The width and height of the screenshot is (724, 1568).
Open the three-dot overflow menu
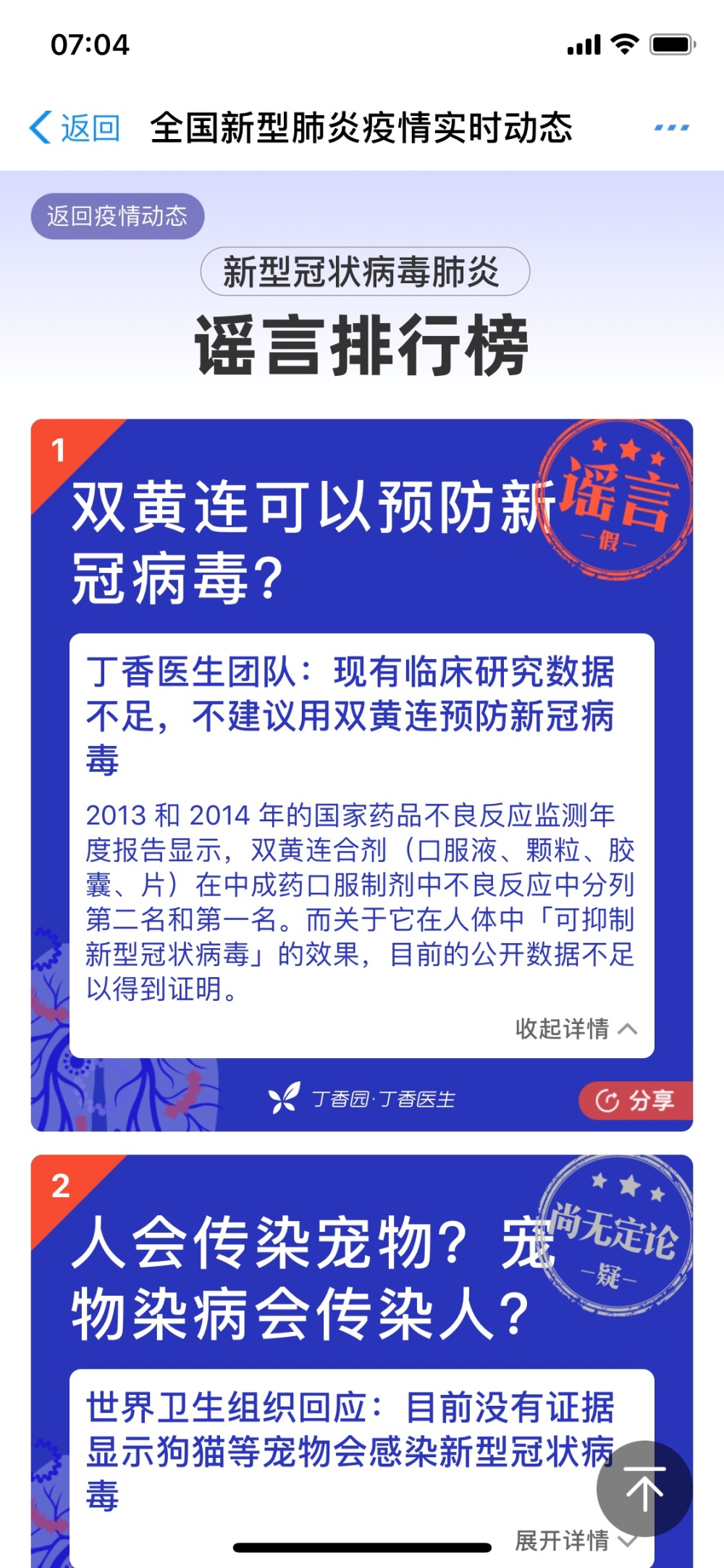click(671, 128)
